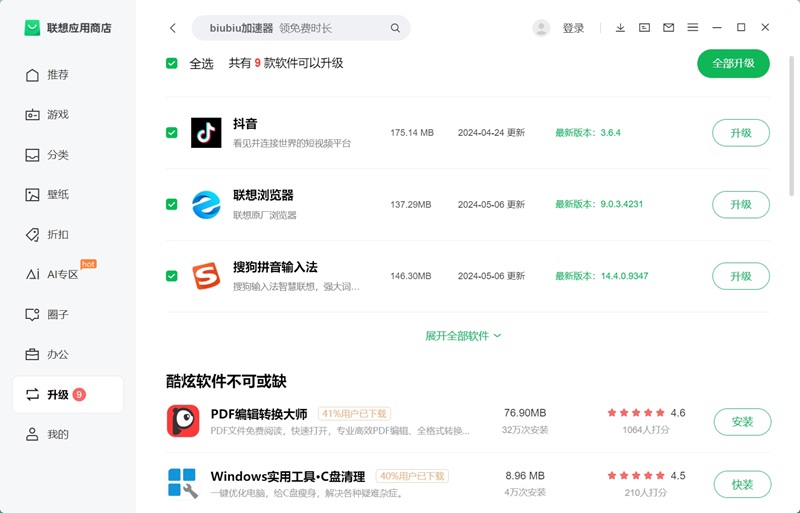This screenshot has width=800, height=513.
Task: Tap 快装 for Windows实用工具
Action: [x=741, y=484]
